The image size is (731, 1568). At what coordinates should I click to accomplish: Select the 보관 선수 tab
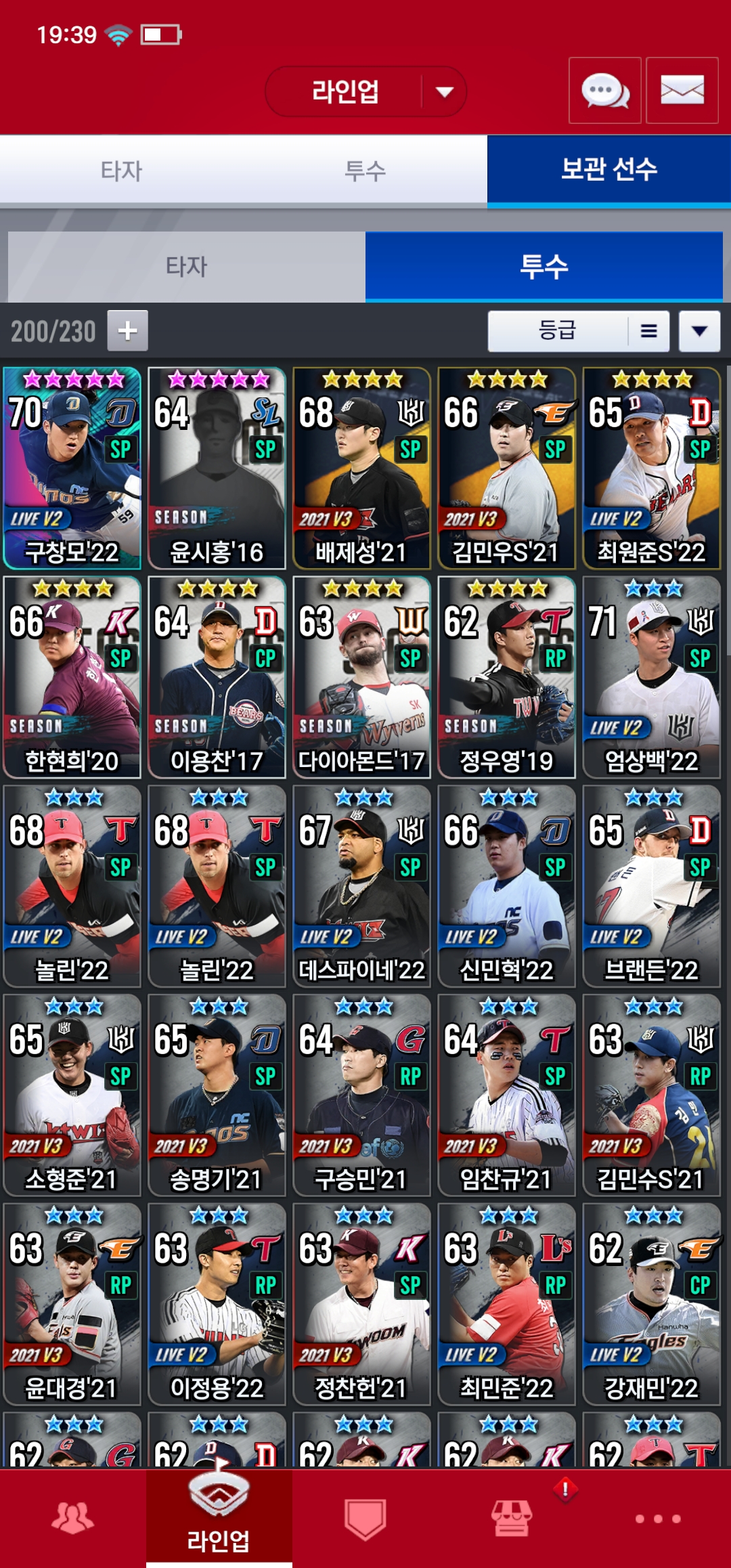point(608,170)
